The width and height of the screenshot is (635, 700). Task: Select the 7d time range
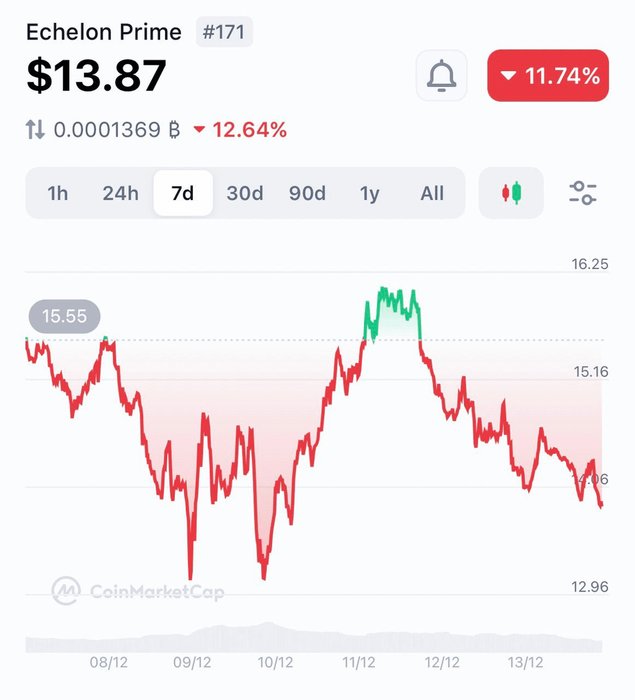(x=183, y=193)
